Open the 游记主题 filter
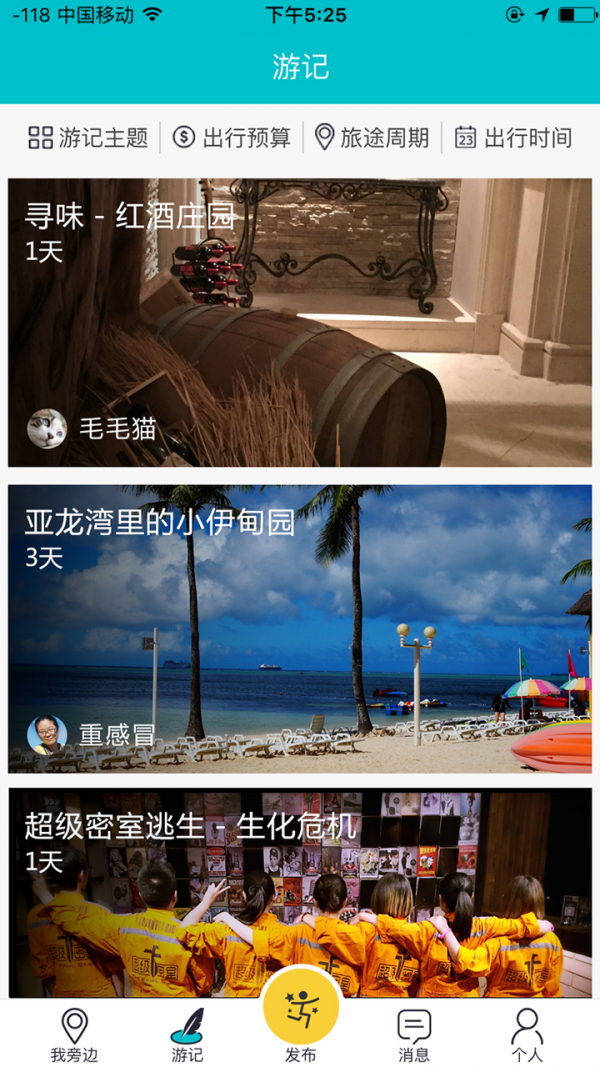 click(x=88, y=137)
